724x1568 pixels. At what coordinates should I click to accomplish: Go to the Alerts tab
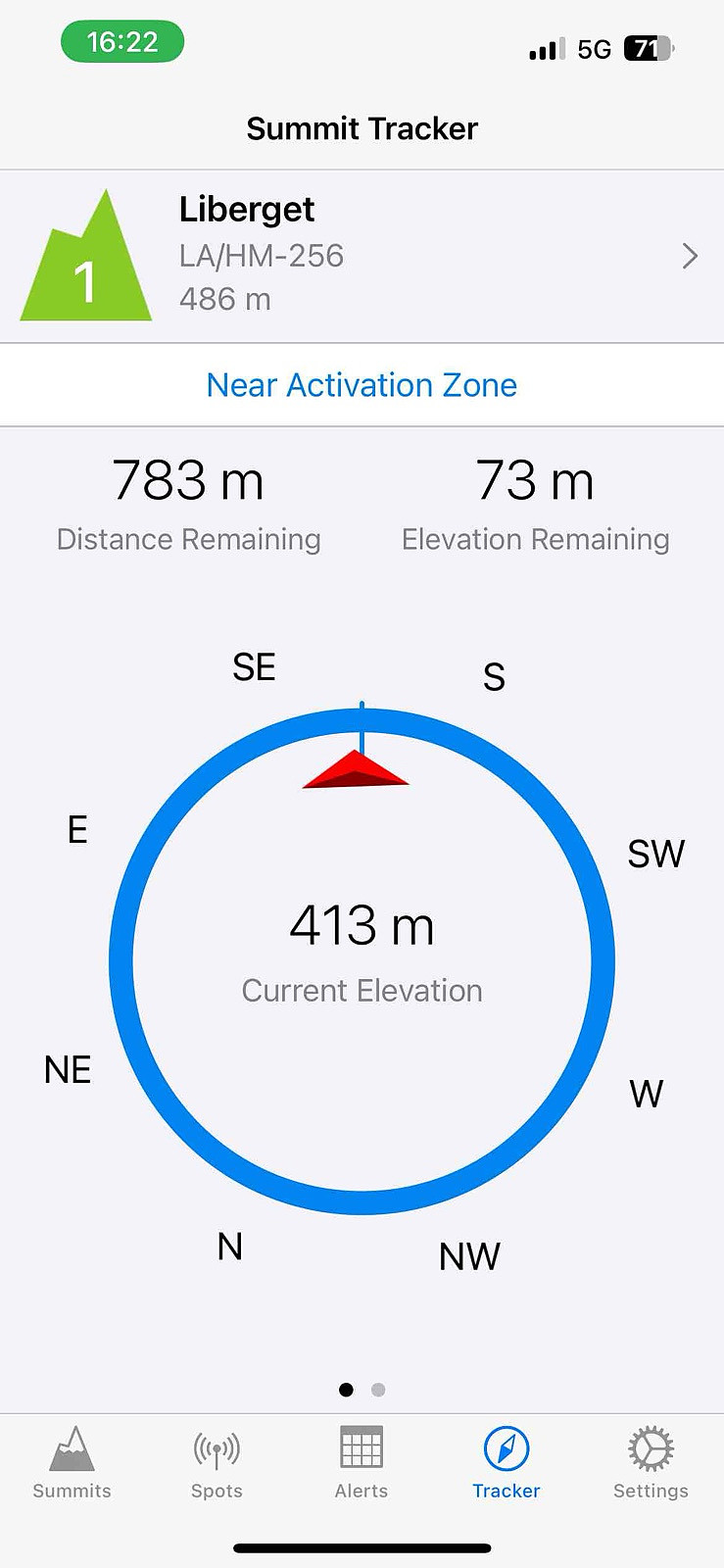tap(362, 1463)
